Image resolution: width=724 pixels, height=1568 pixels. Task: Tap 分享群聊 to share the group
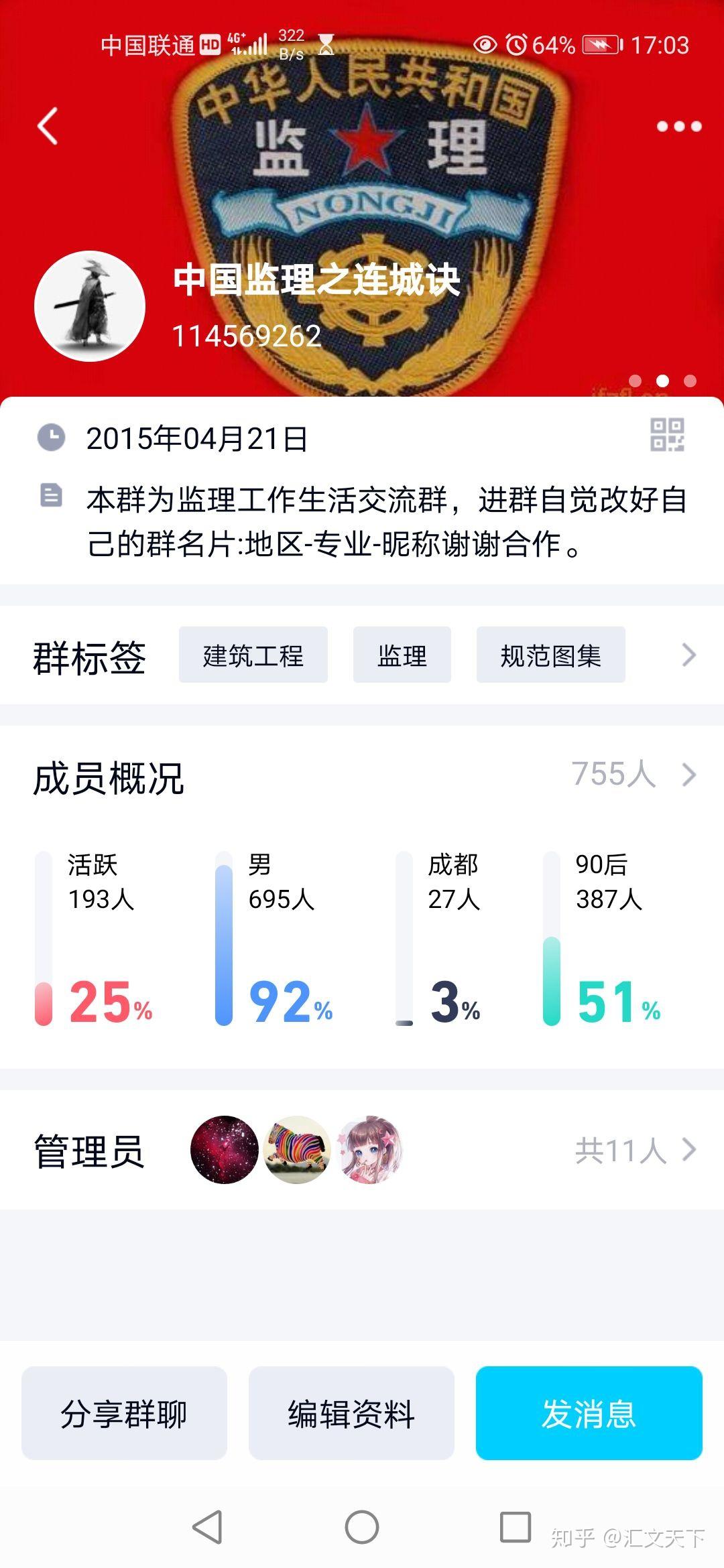coord(124,1414)
